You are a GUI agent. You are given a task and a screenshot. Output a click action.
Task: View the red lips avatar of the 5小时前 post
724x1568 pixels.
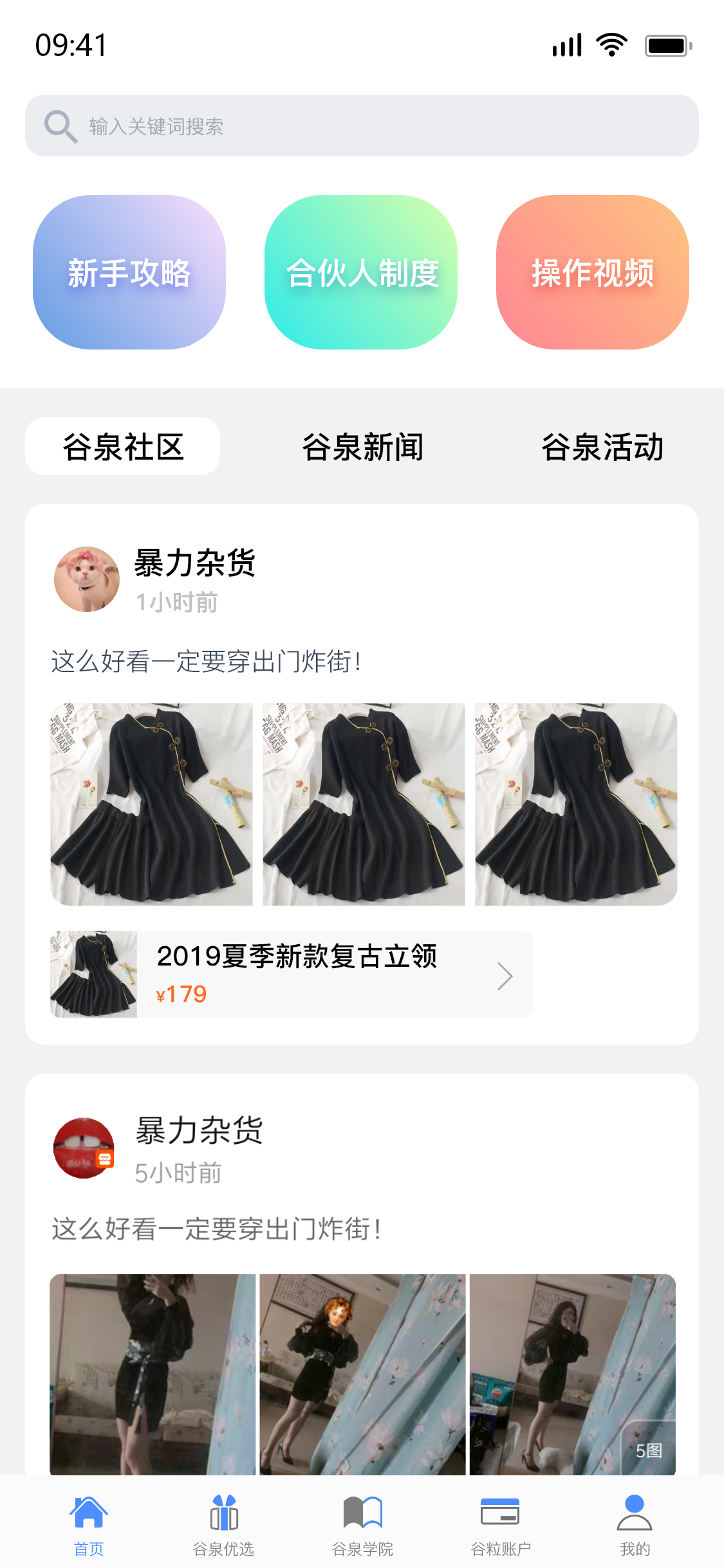84,1148
